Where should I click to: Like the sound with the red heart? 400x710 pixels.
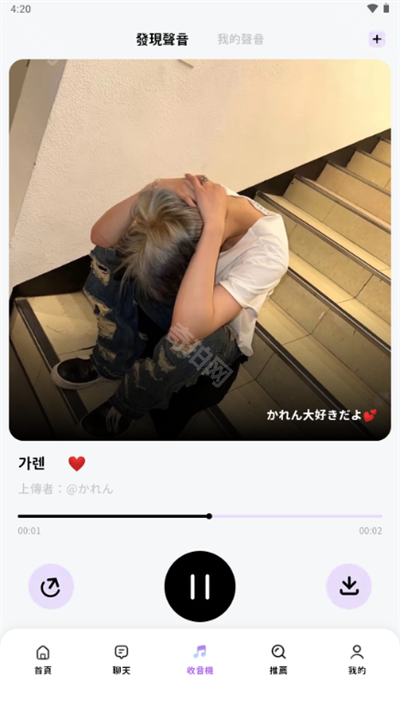click(77, 463)
